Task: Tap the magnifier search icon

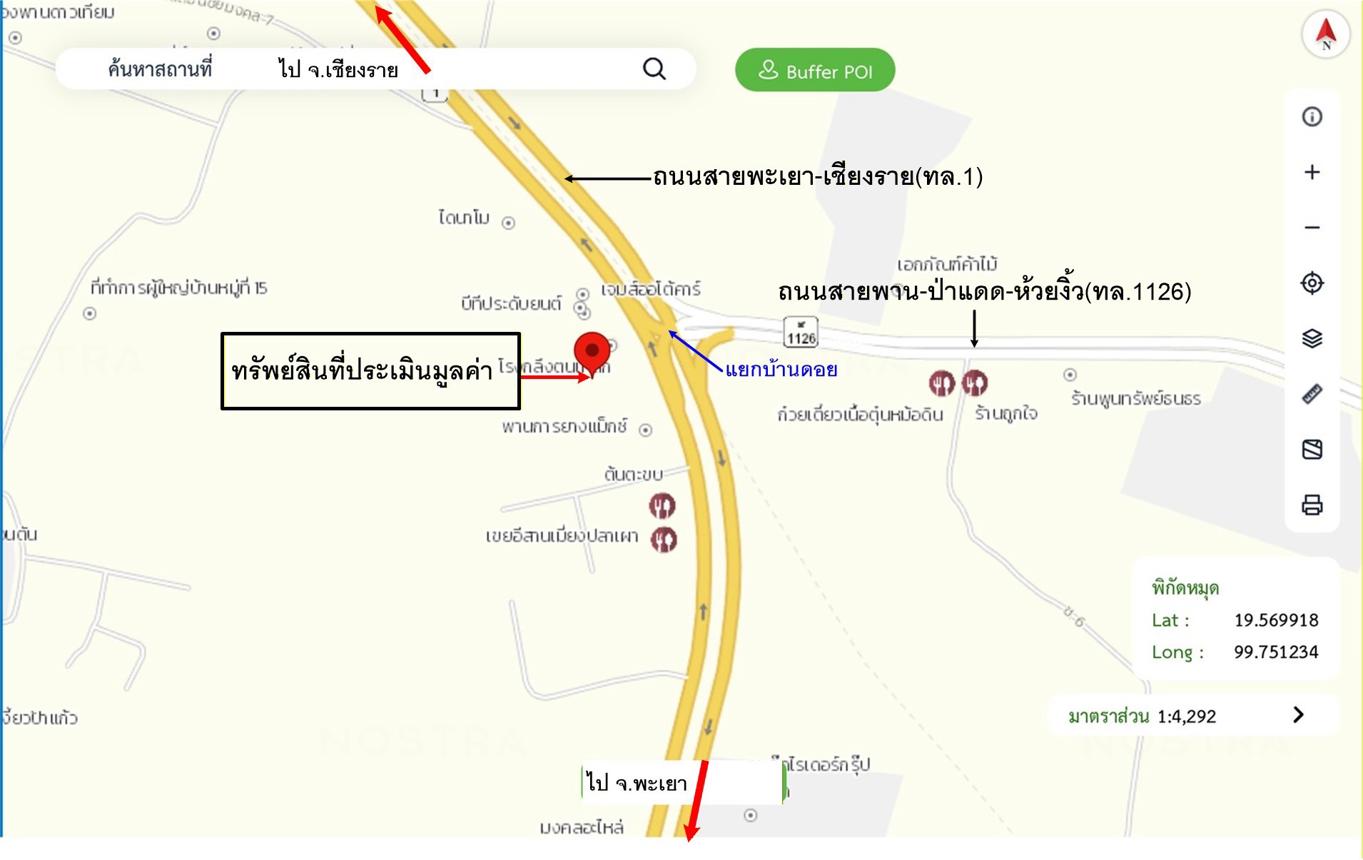Action: tap(654, 68)
